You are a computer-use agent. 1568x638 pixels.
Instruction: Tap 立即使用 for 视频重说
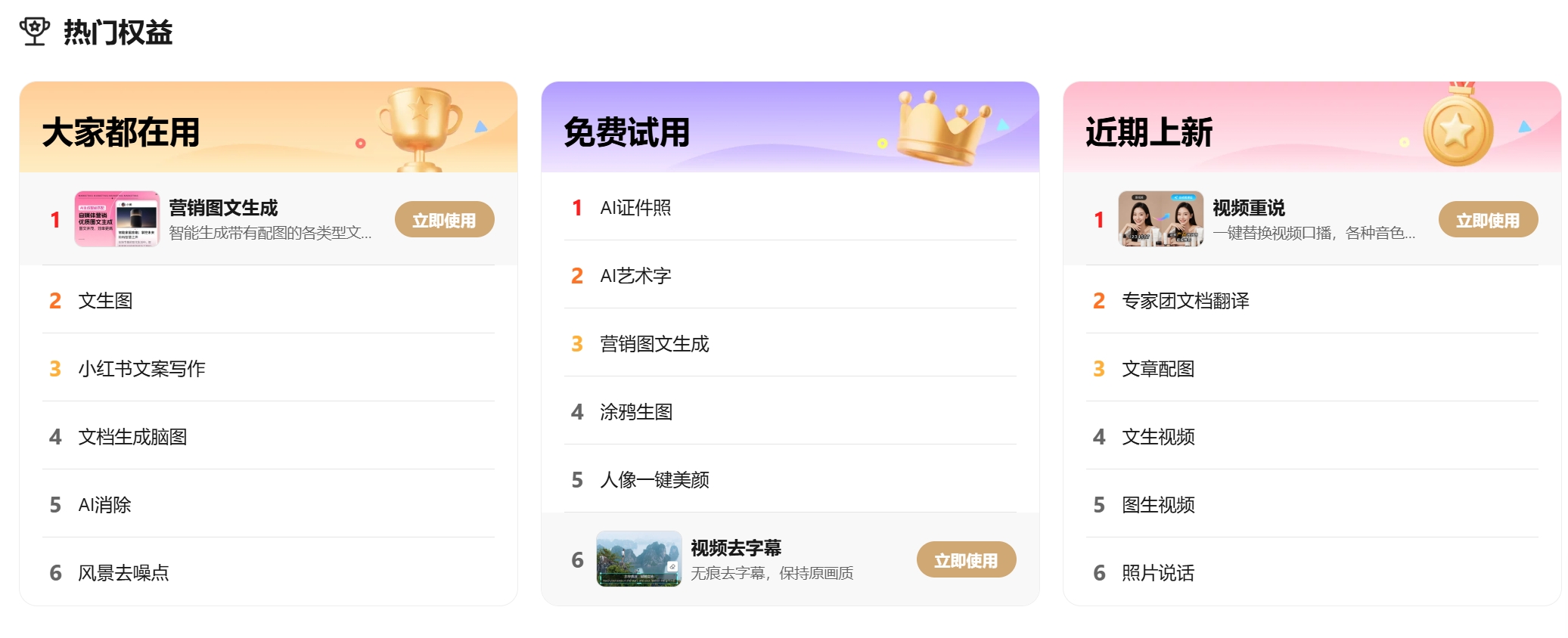click(x=1488, y=220)
